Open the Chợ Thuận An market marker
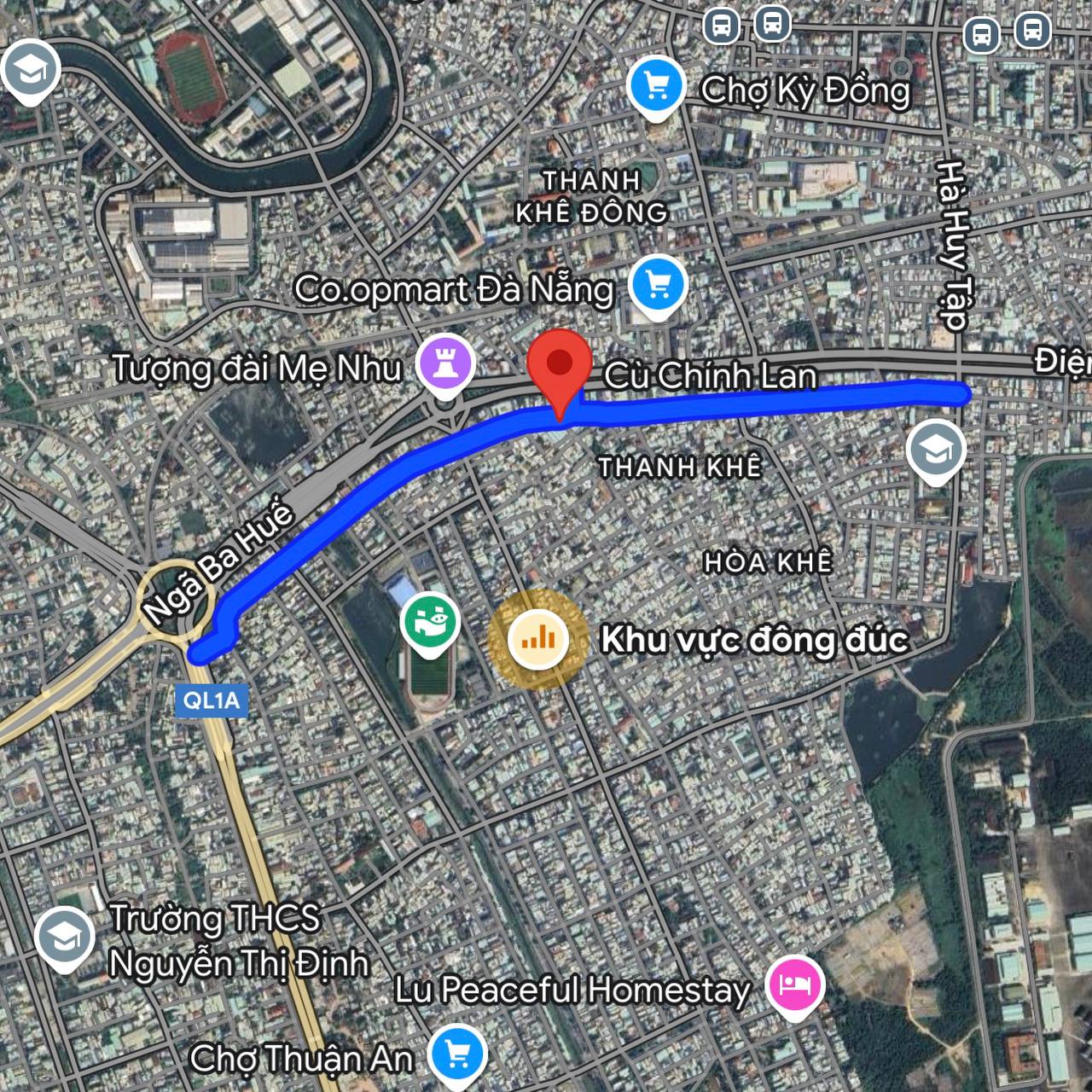 point(457,1056)
